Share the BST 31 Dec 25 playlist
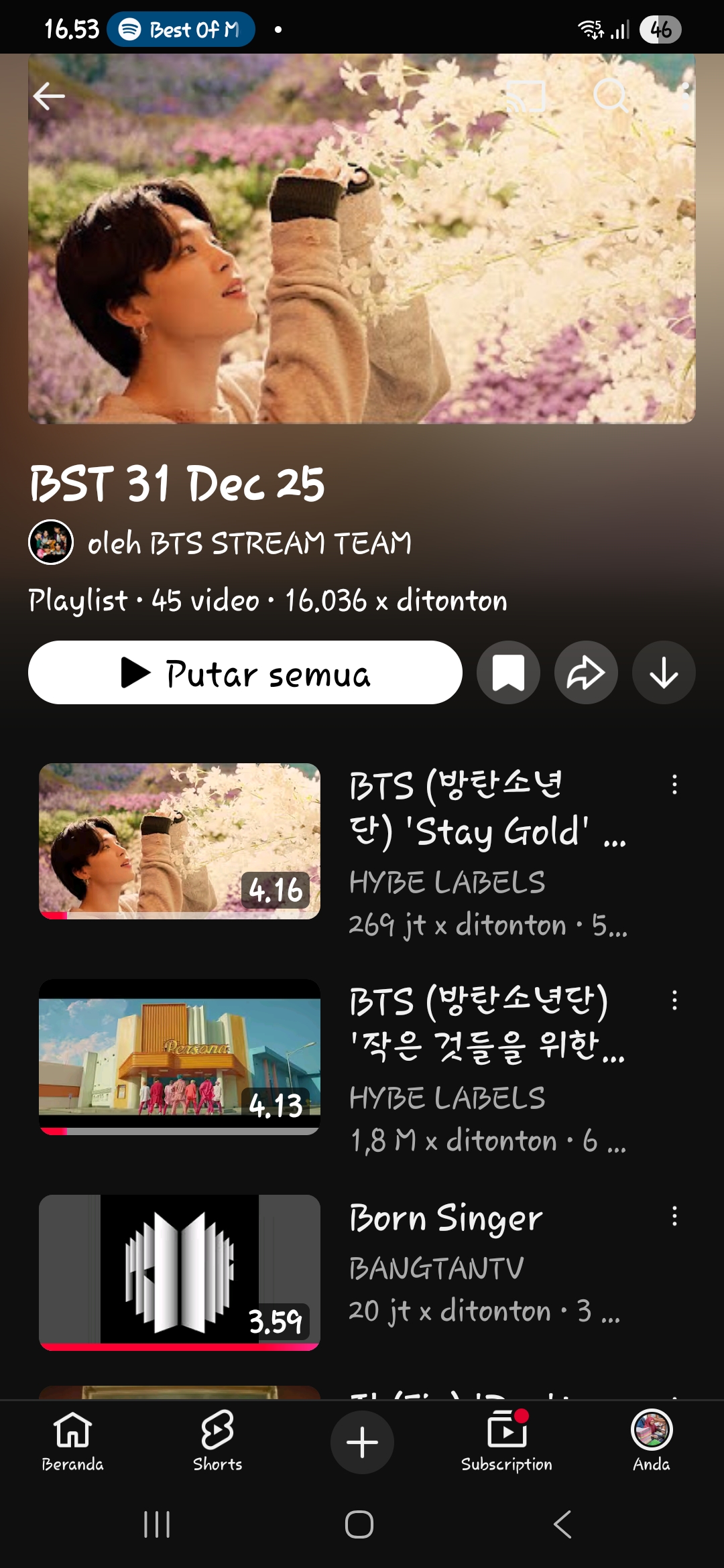Screen dimensions: 724x1568 pos(586,672)
